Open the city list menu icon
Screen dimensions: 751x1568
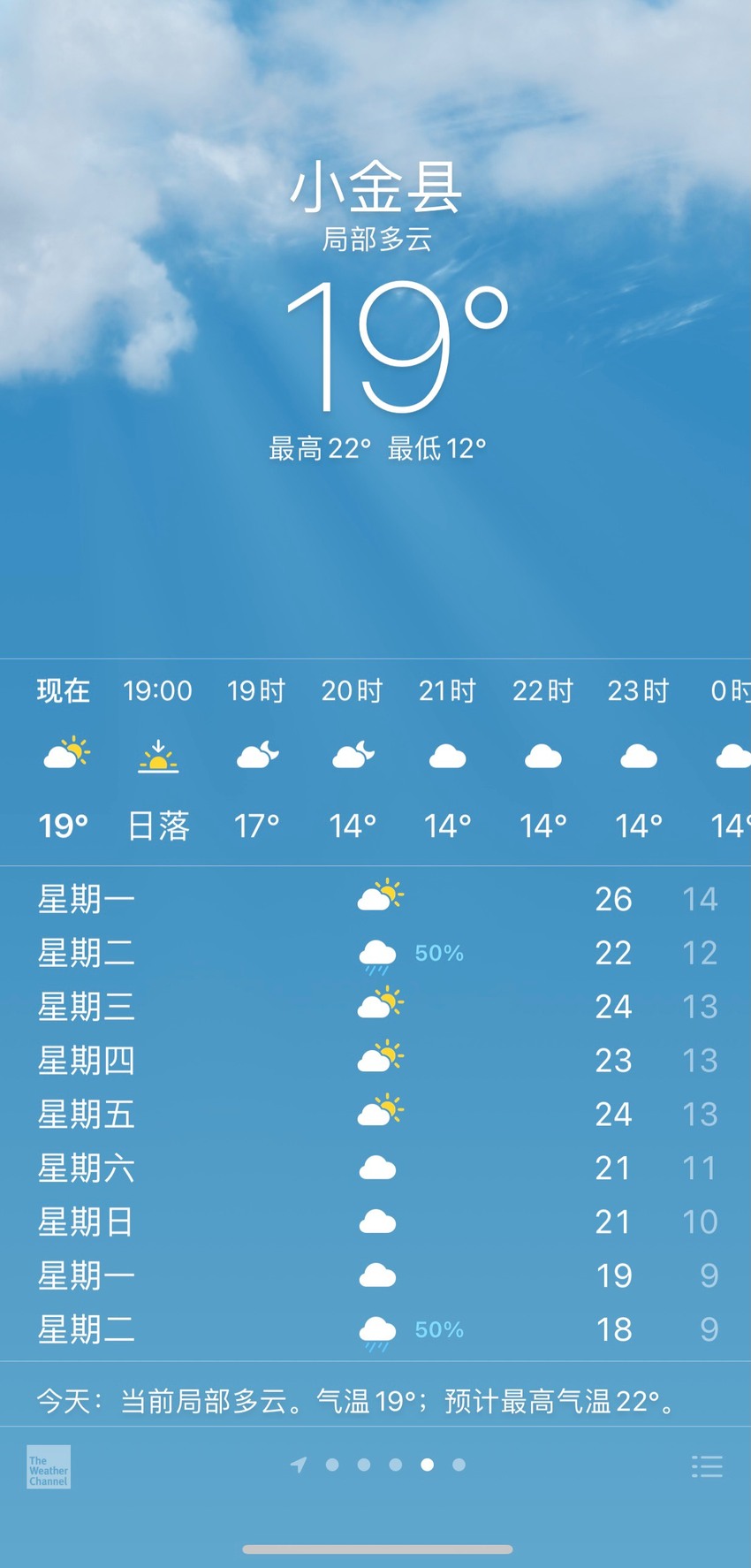pyautogui.click(x=707, y=1466)
